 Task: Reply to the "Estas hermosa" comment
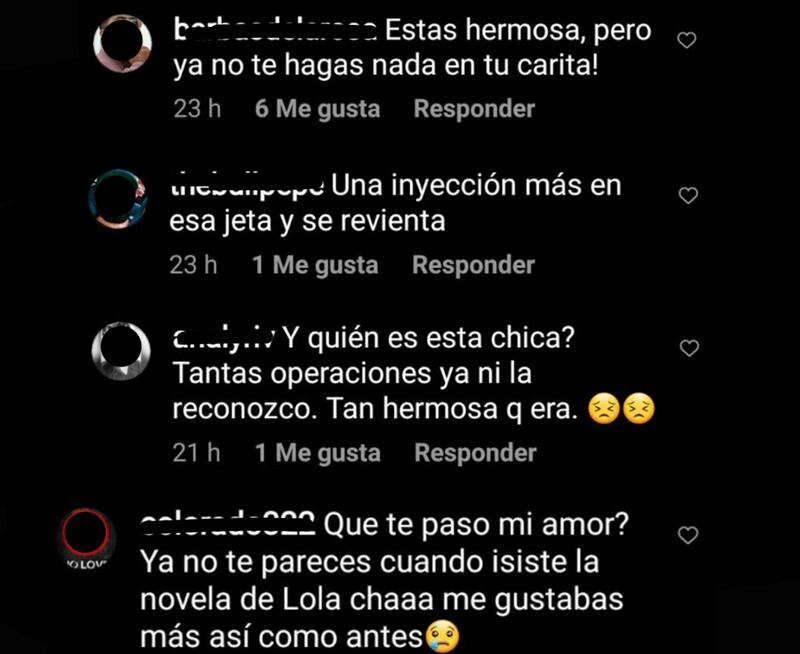[474, 109]
